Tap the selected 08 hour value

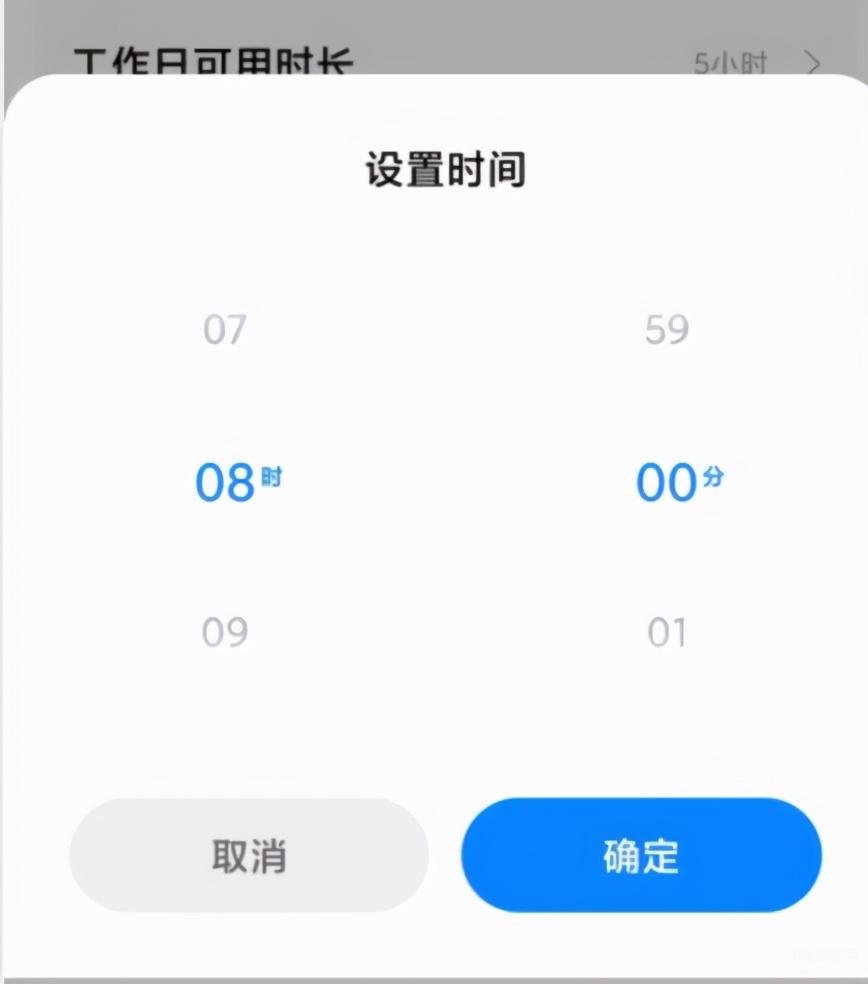tap(226, 483)
